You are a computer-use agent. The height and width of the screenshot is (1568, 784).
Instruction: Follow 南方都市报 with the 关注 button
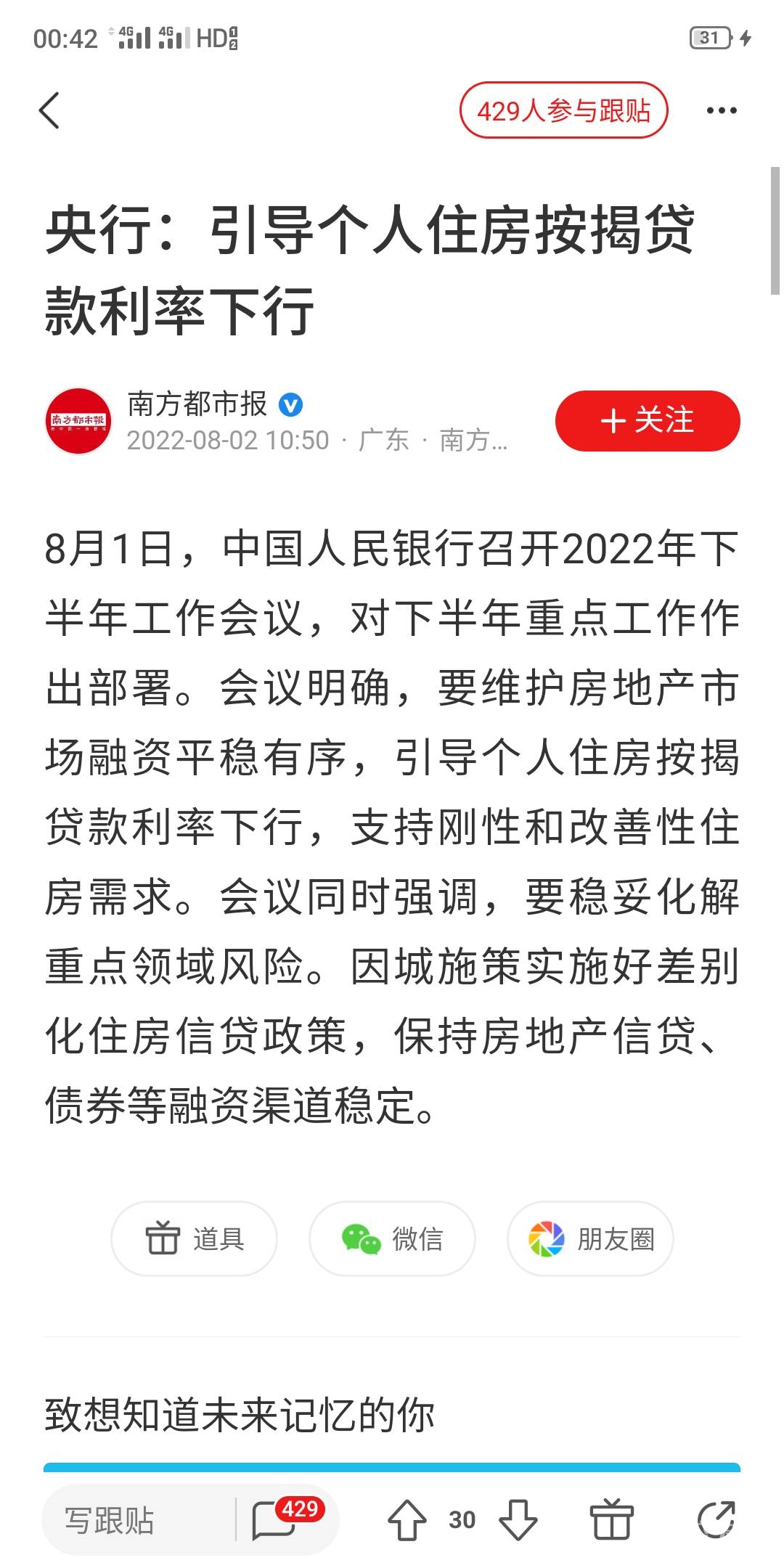pos(647,421)
